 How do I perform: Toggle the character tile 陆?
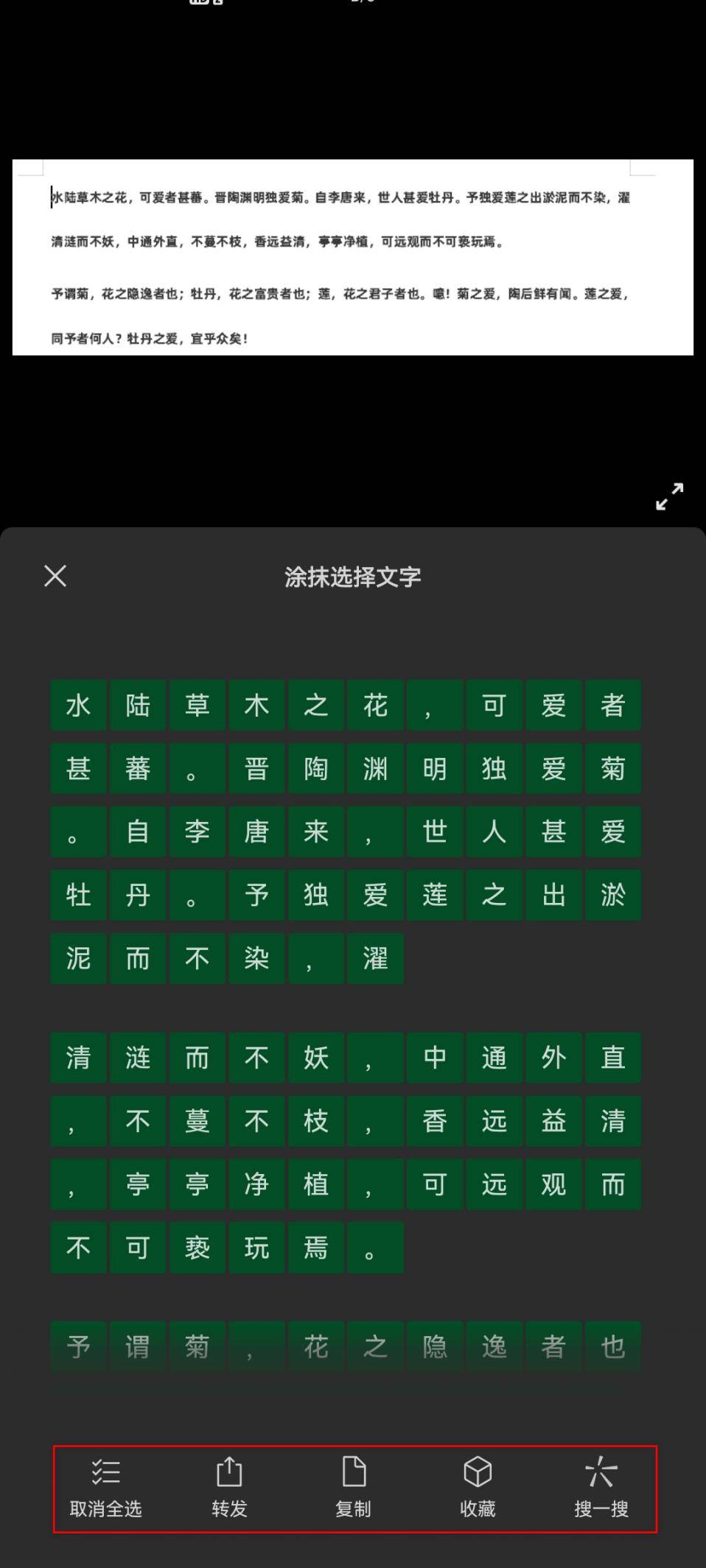click(138, 706)
